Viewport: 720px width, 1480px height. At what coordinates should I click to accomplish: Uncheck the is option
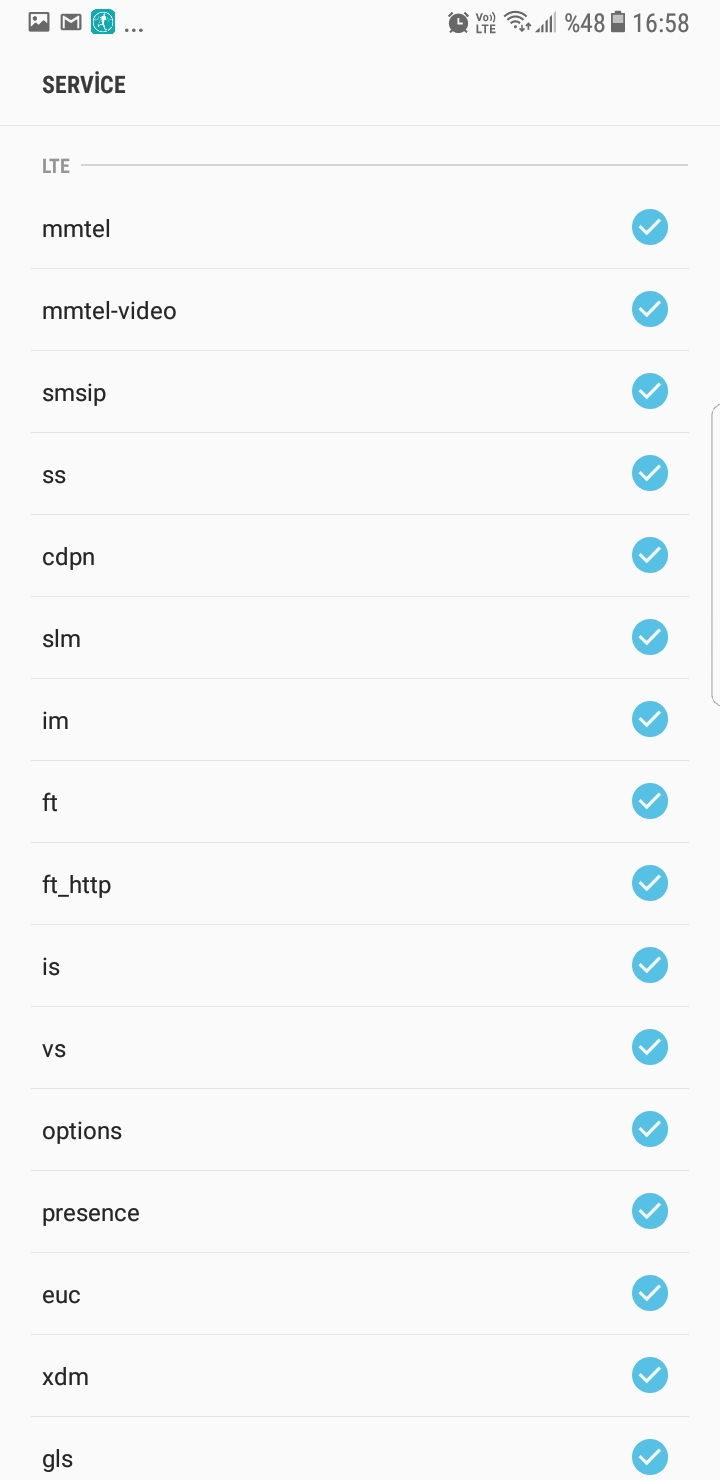pyautogui.click(x=649, y=966)
